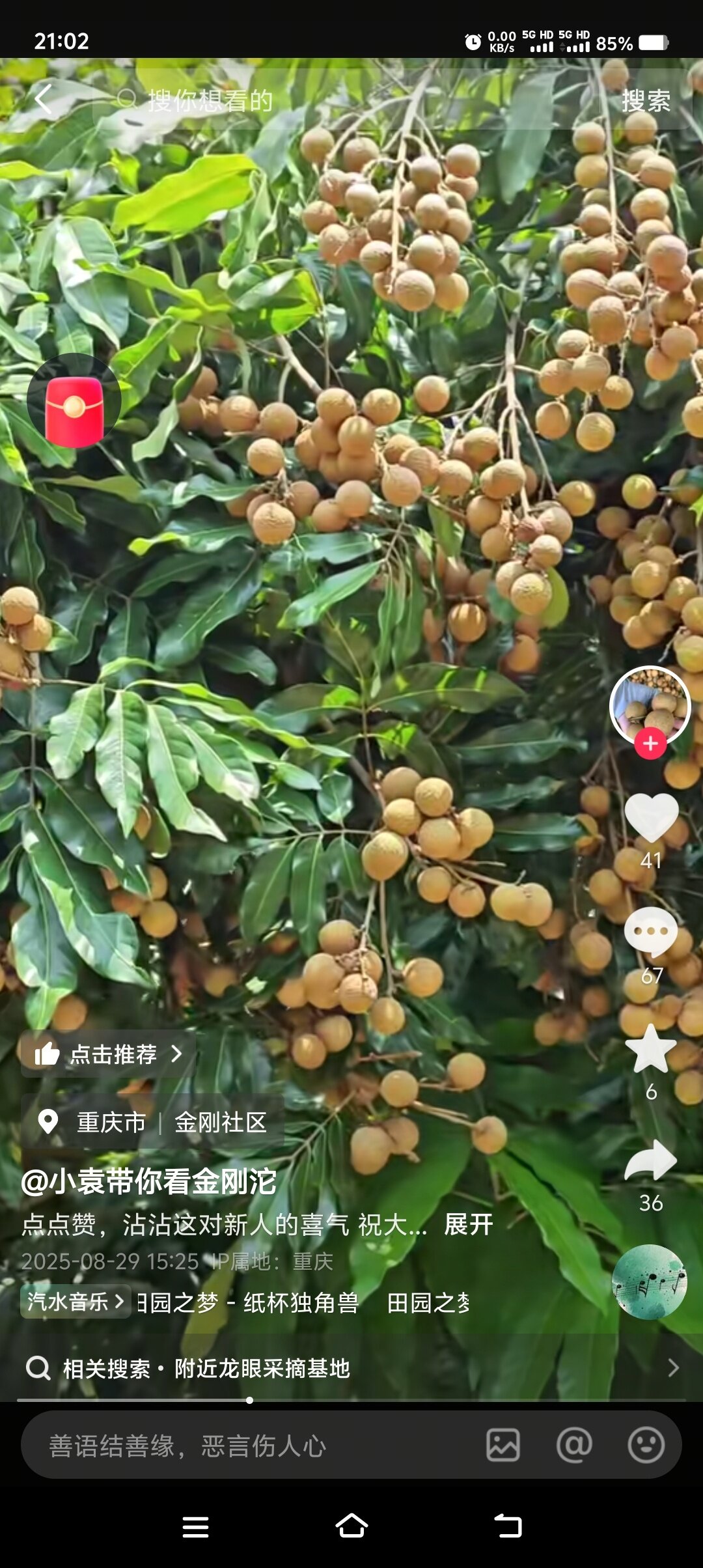Image resolution: width=703 pixels, height=1568 pixels.
Task: Open the related search 附近龙眼采摘基地
Action: pos(262,1368)
